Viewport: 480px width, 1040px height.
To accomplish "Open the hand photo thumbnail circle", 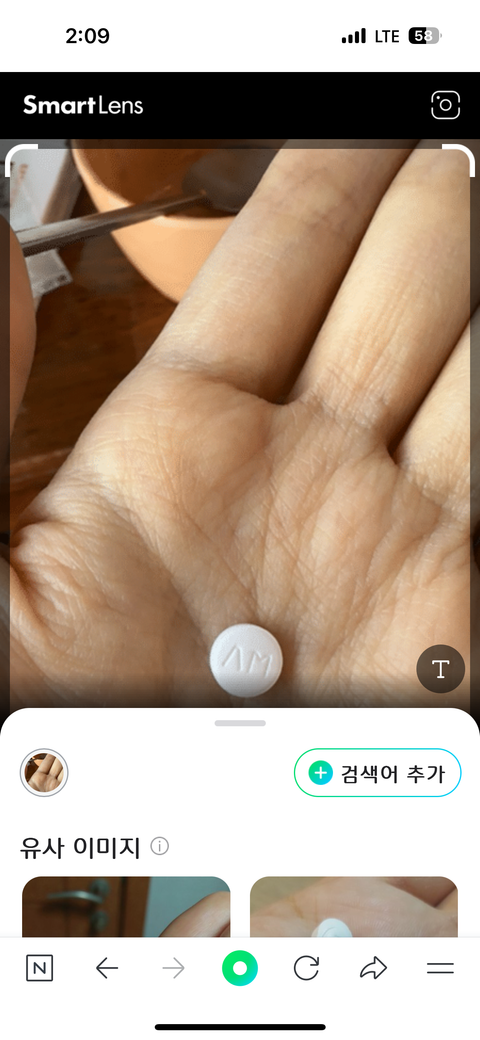I will (44, 773).
